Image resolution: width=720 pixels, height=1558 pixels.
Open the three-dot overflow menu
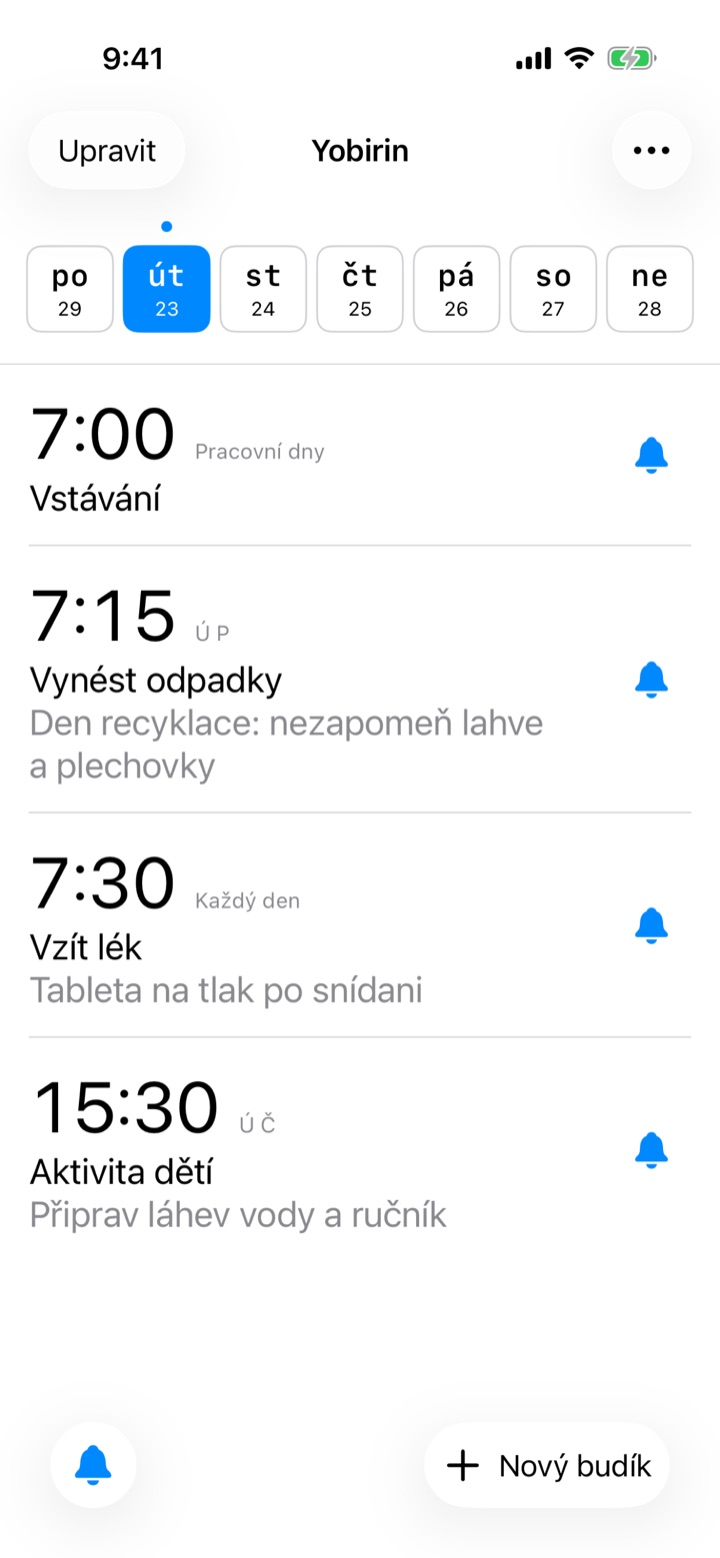[651, 151]
